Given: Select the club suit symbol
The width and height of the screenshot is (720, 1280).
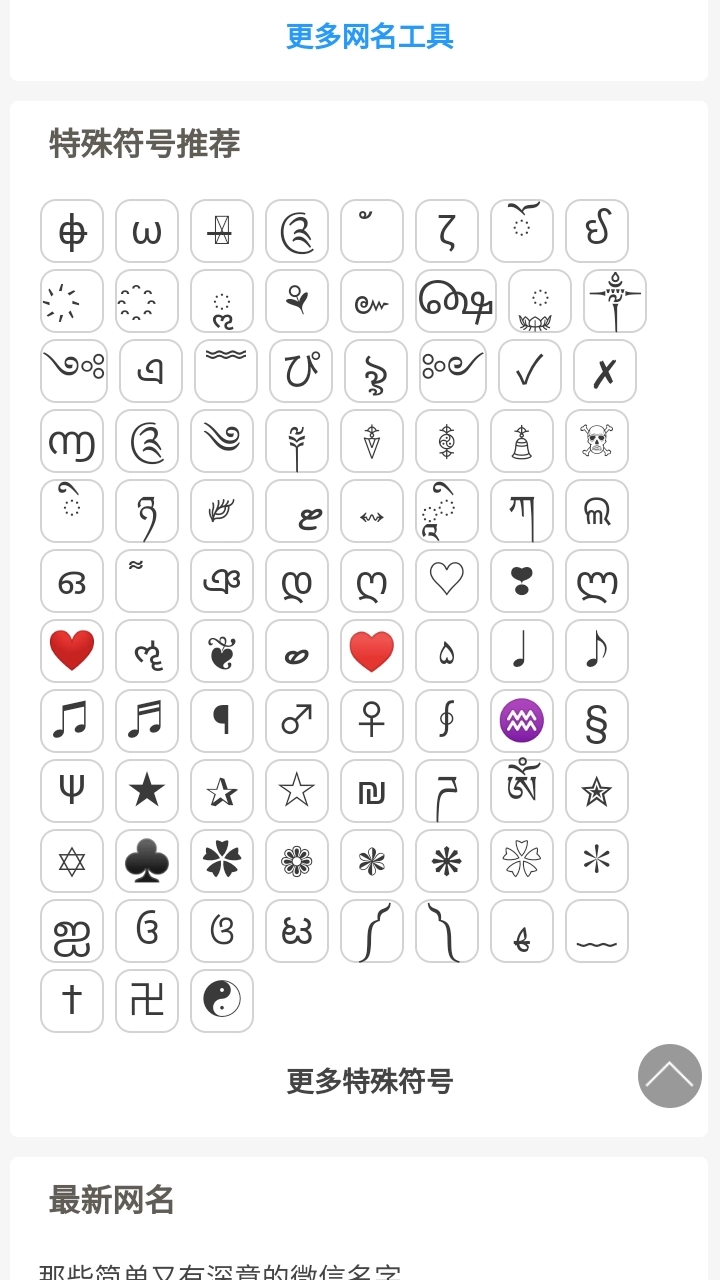Looking at the screenshot, I should (147, 861).
